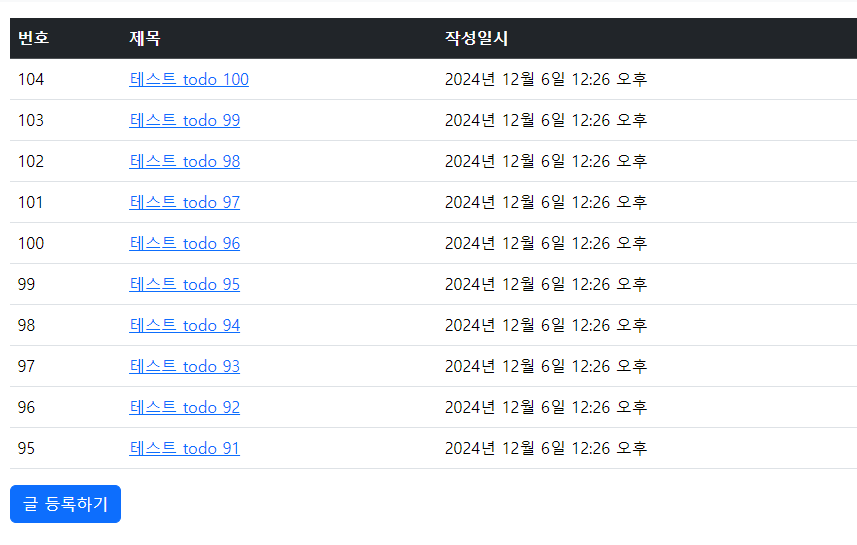Tap the 테스트 todo 92 link
The image size is (857, 545).
point(184,408)
